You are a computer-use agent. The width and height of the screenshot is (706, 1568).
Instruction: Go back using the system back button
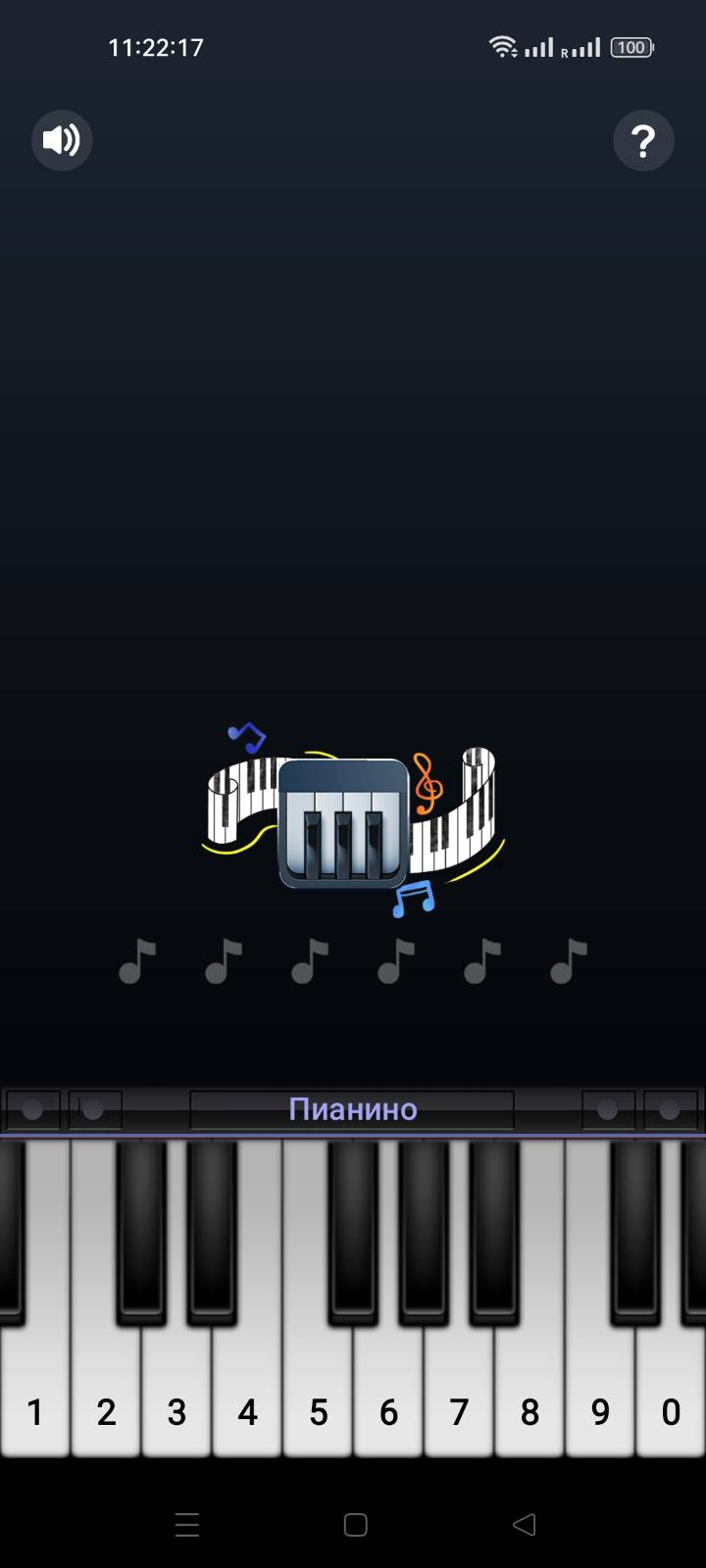(525, 1524)
